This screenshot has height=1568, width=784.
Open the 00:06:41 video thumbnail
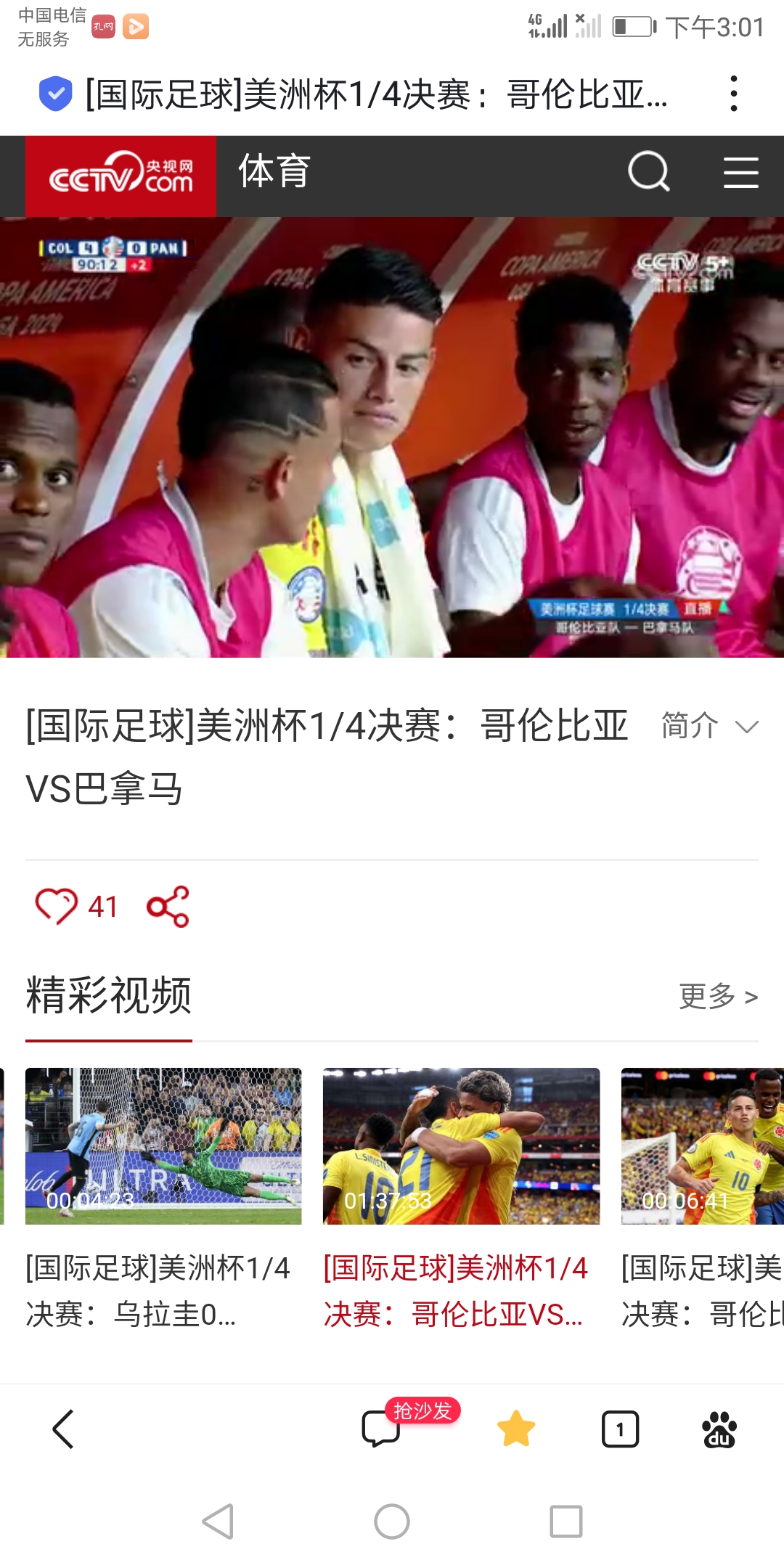pos(701,1146)
